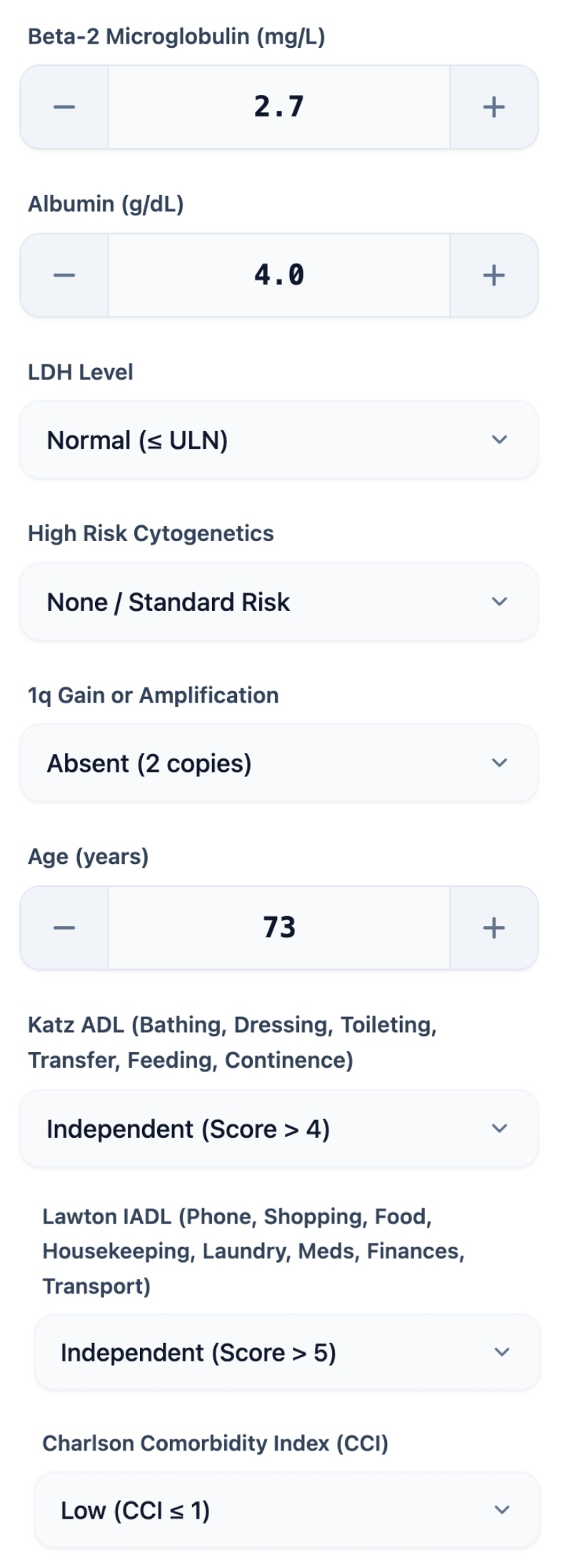Viewport: 567px width, 1568px height.
Task: Click the Albumin value field showing 4.0
Action: pos(279,274)
